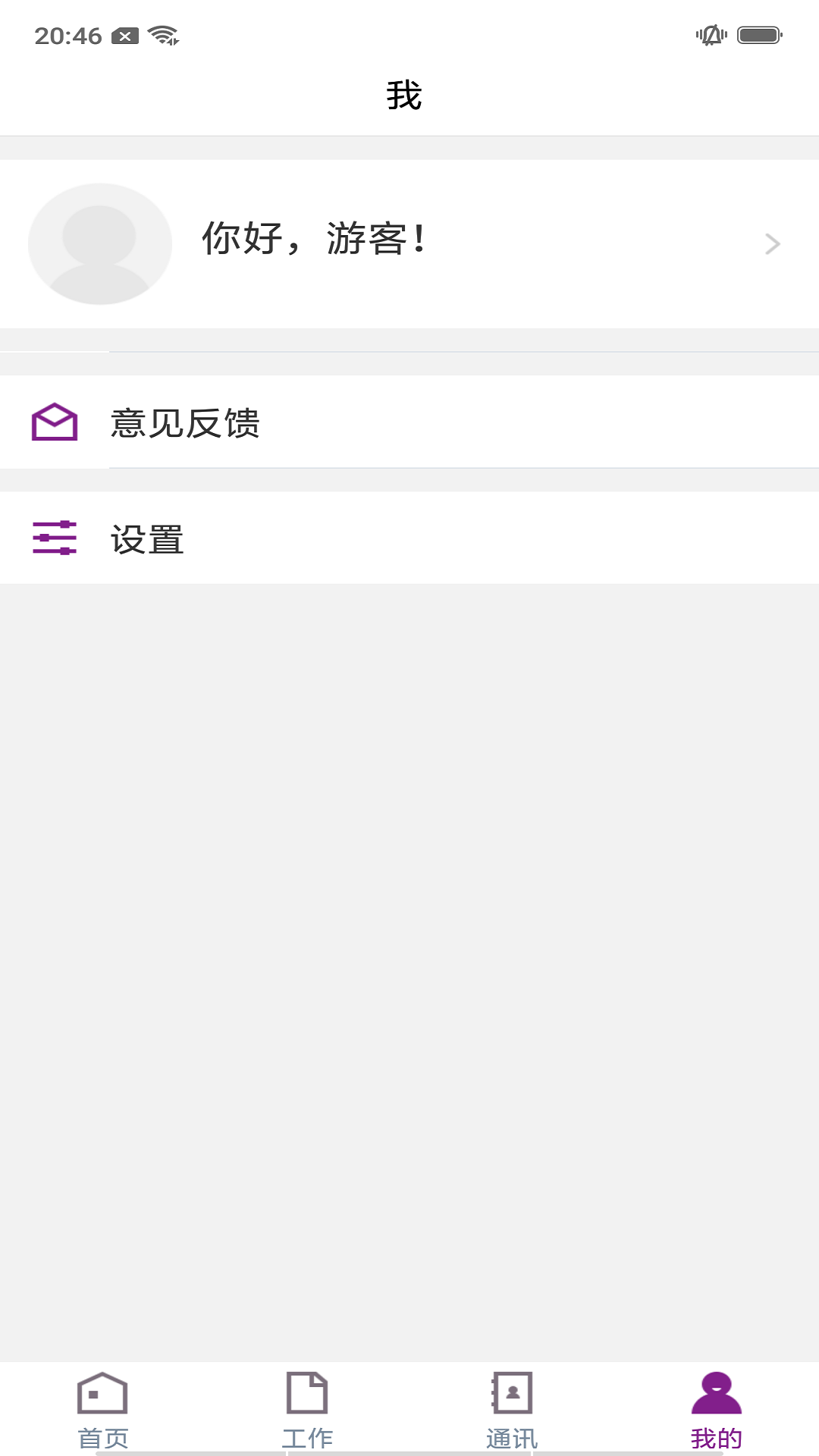
Task: Switch to the 首页 tab
Action: tap(102, 1409)
